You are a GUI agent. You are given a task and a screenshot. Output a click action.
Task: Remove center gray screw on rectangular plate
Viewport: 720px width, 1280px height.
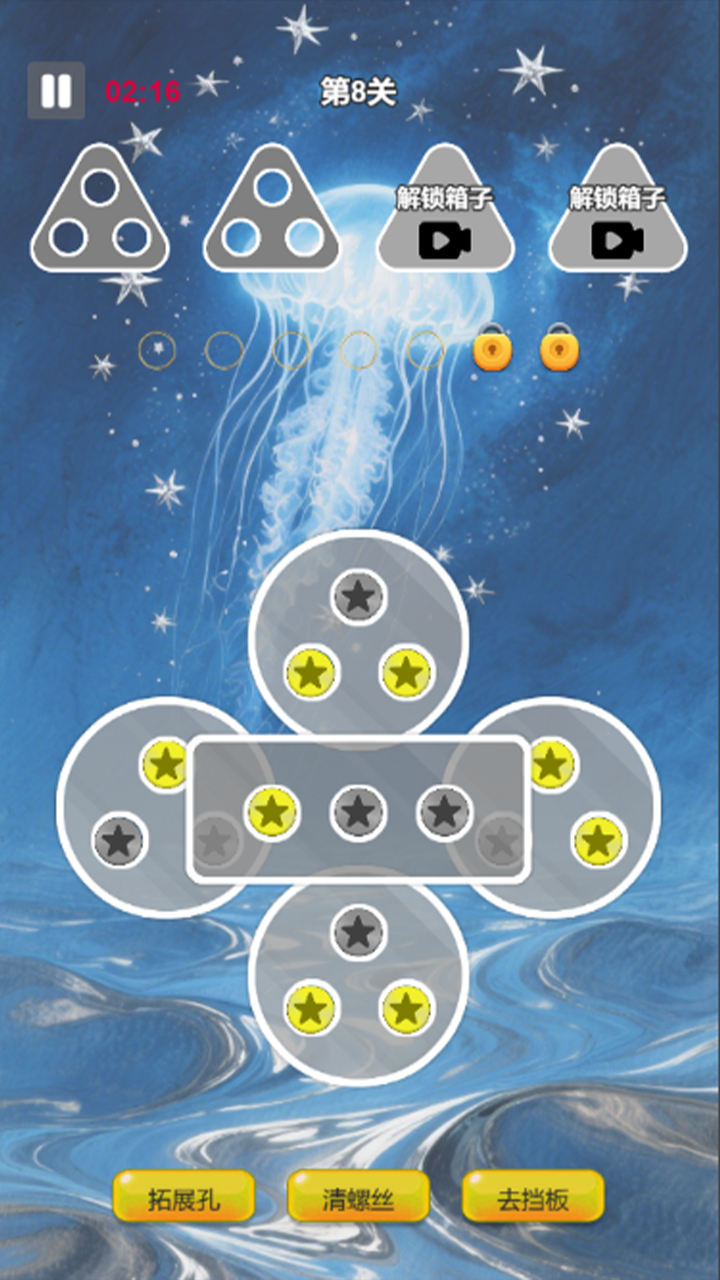pyautogui.click(x=358, y=811)
